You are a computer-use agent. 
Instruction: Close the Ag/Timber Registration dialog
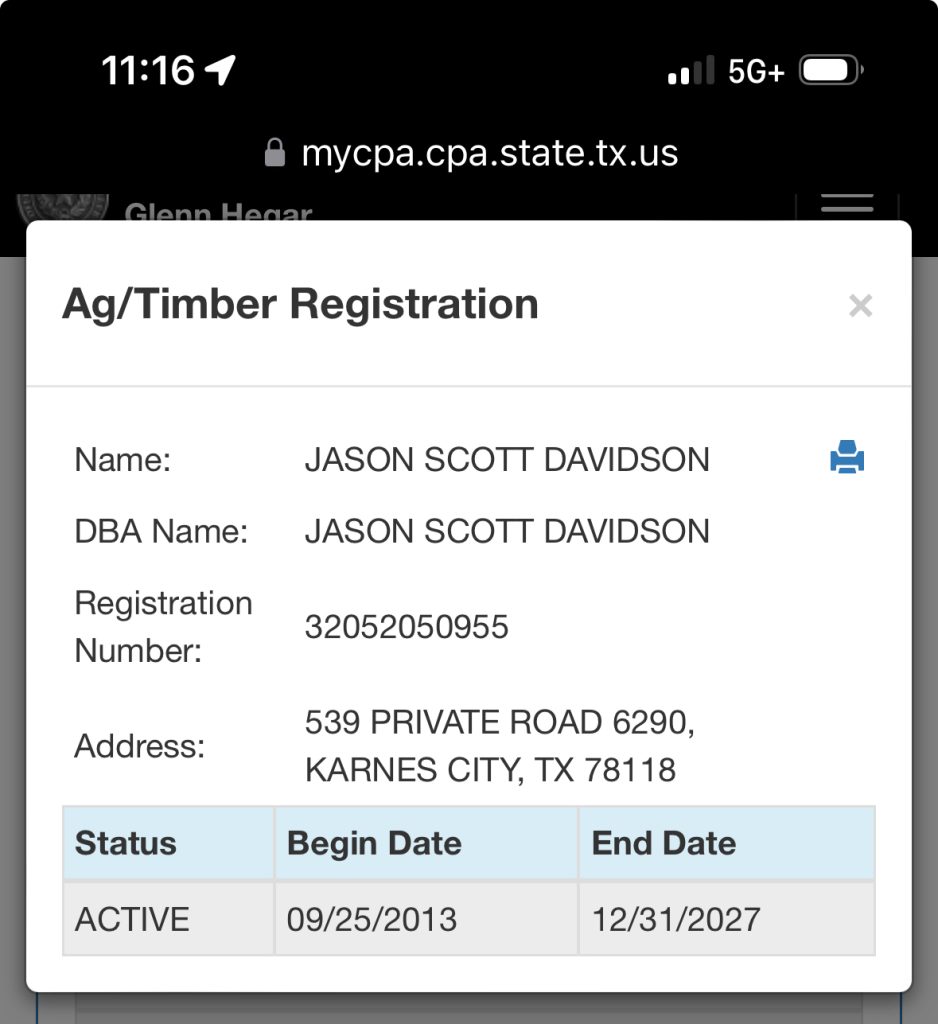pyautogui.click(x=860, y=306)
